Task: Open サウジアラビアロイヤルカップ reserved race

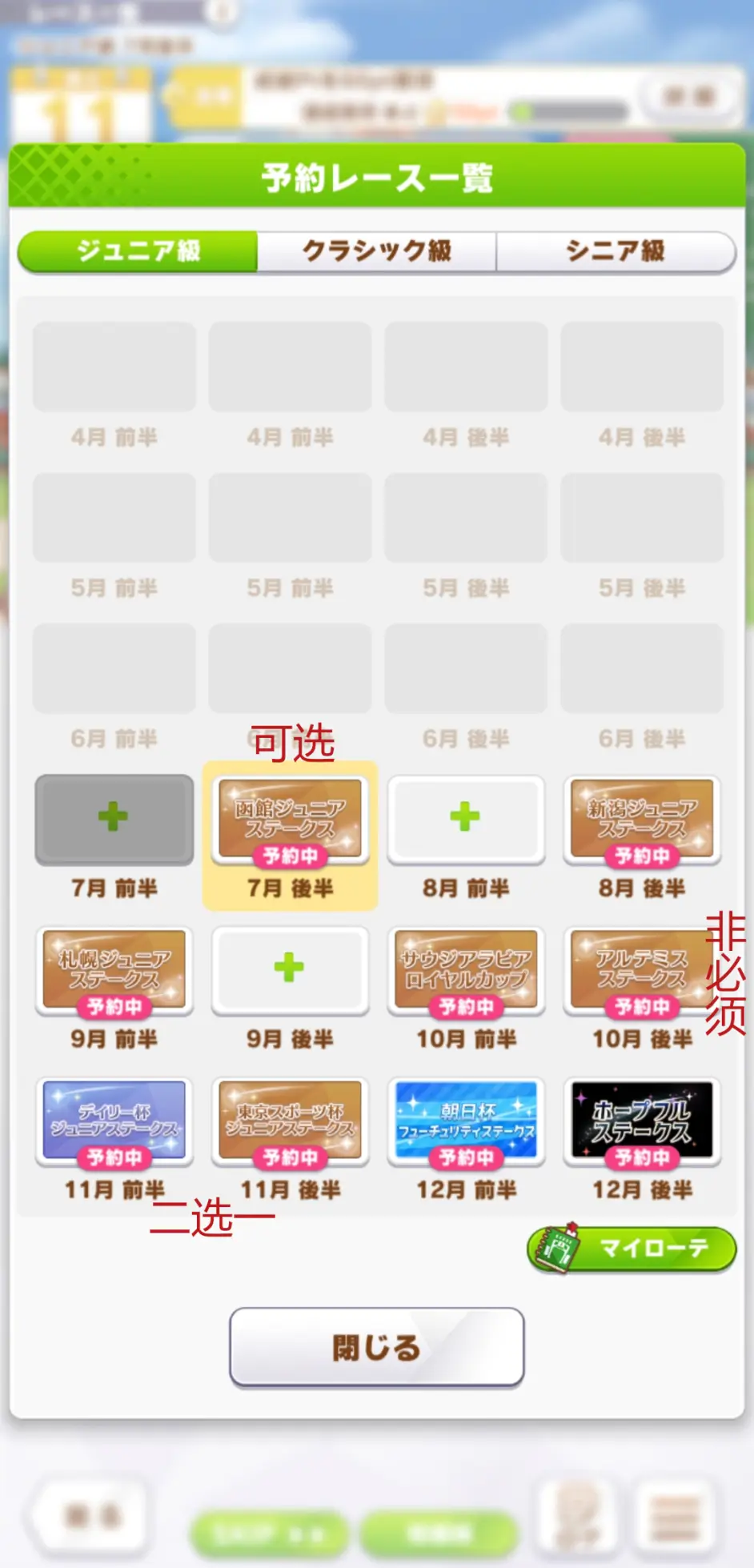Action: click(466, 970)
